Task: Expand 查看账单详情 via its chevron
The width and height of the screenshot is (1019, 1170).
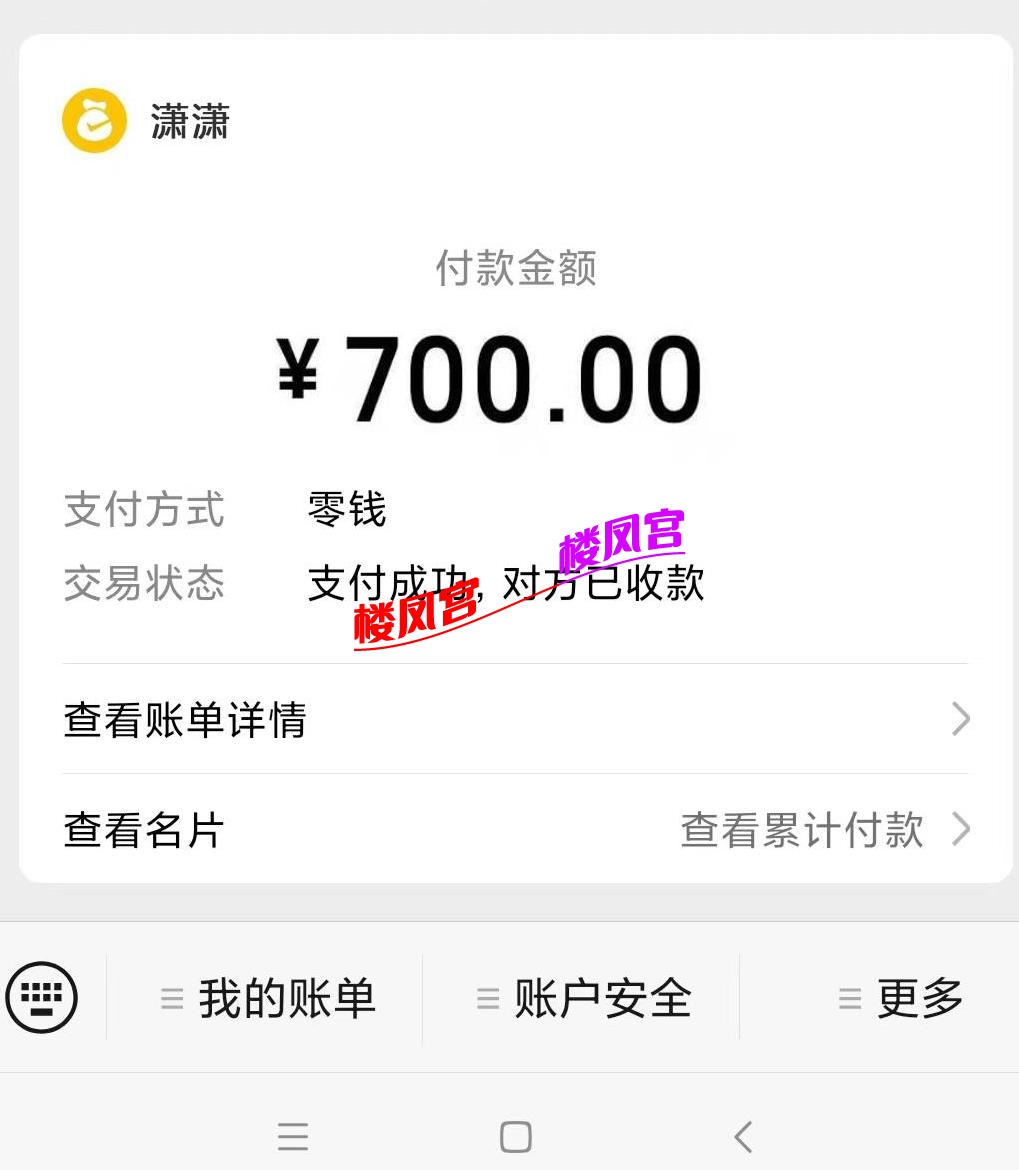Action: pos(959,720)
